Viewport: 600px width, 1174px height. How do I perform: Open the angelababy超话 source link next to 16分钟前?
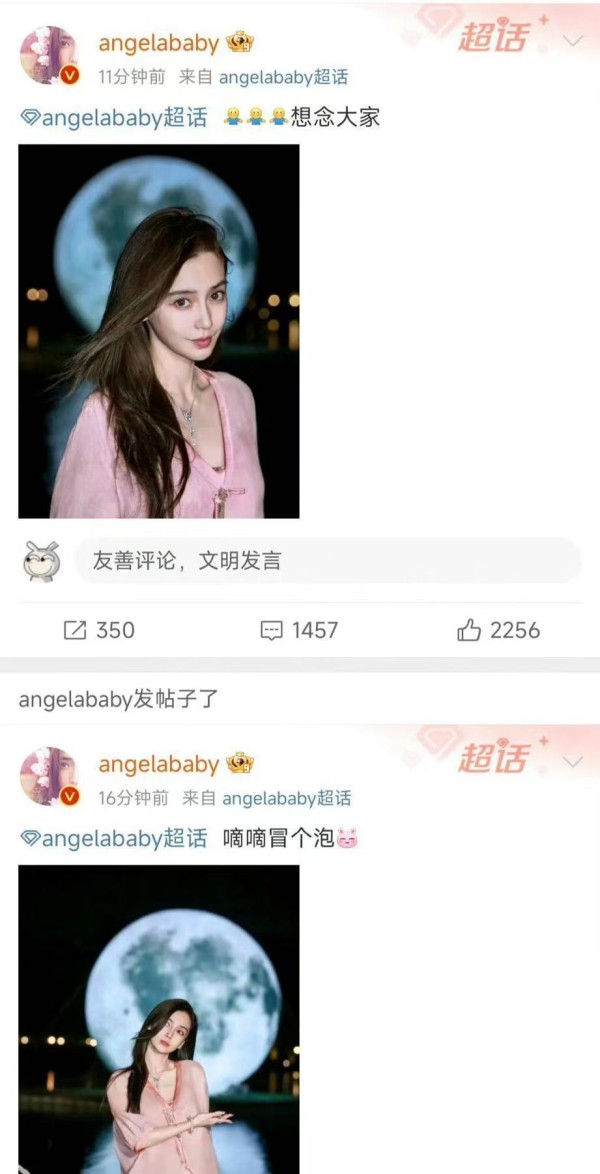(x=286, y=798)
